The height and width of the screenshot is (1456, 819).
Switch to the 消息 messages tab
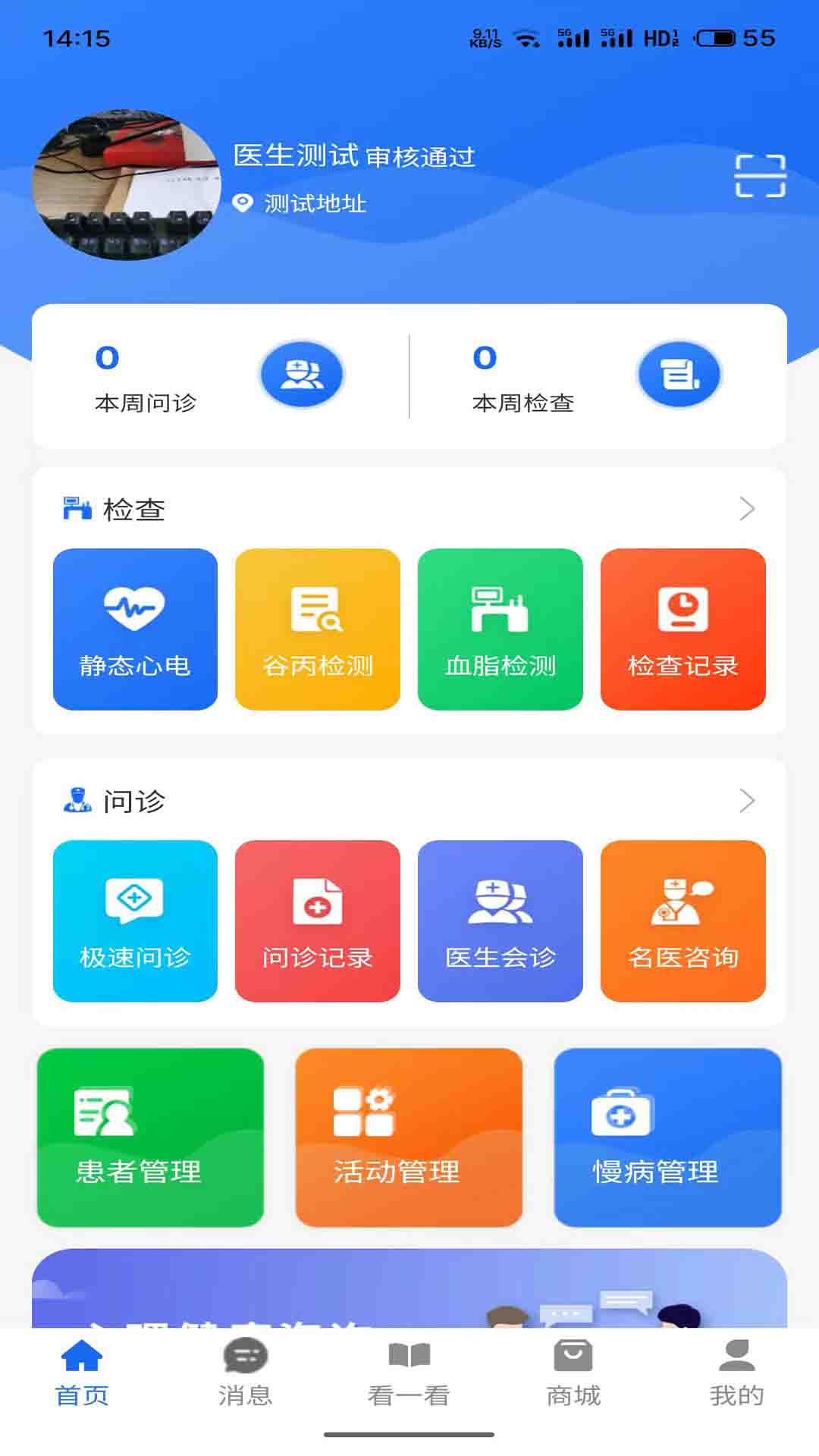(246, 1373)
